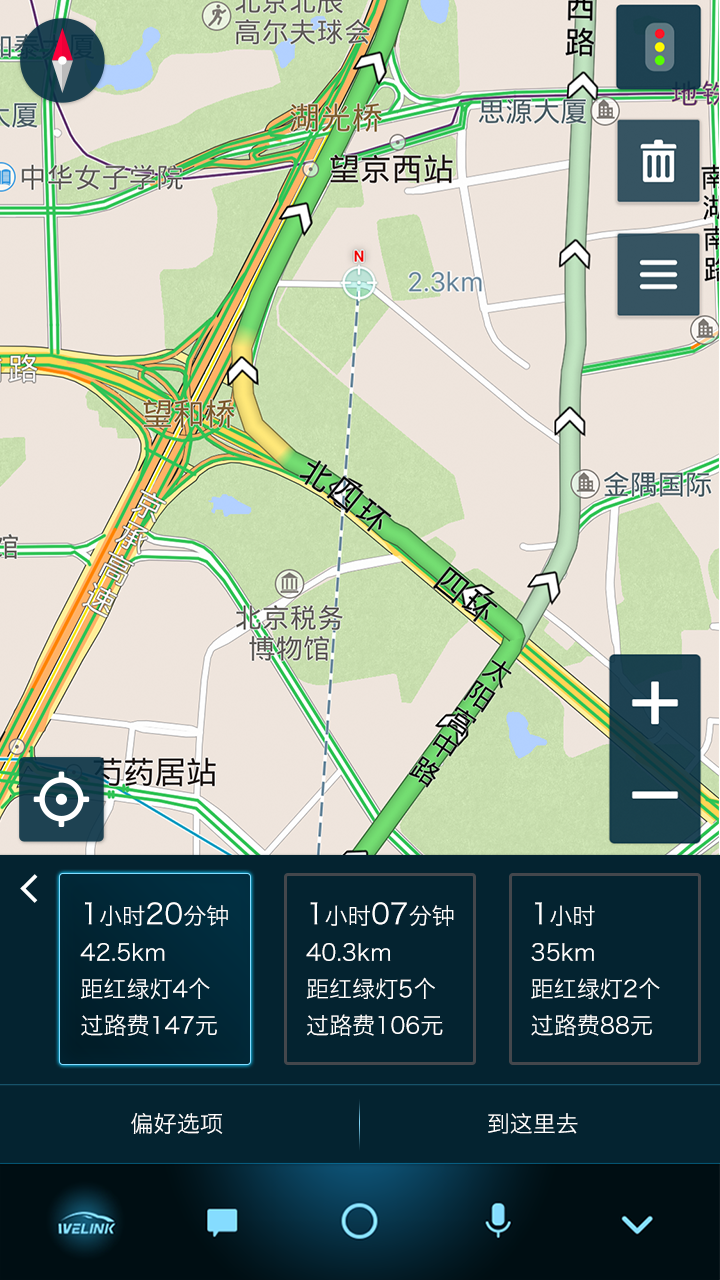Zoom in the map with plus

pos(655,704)
